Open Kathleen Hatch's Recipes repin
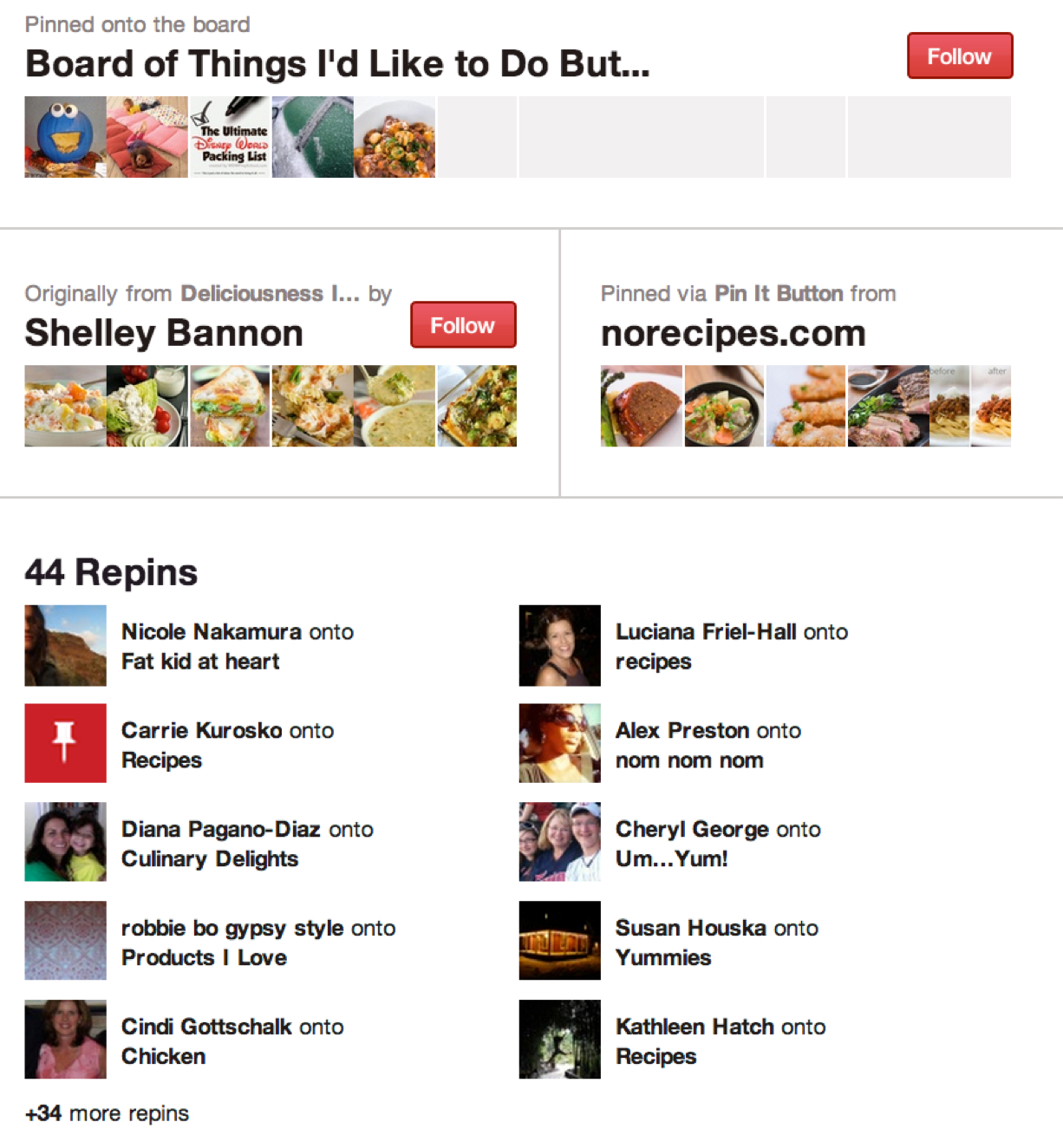This screenshot has width=1063, height=1148. click(x=720, y=1041)
